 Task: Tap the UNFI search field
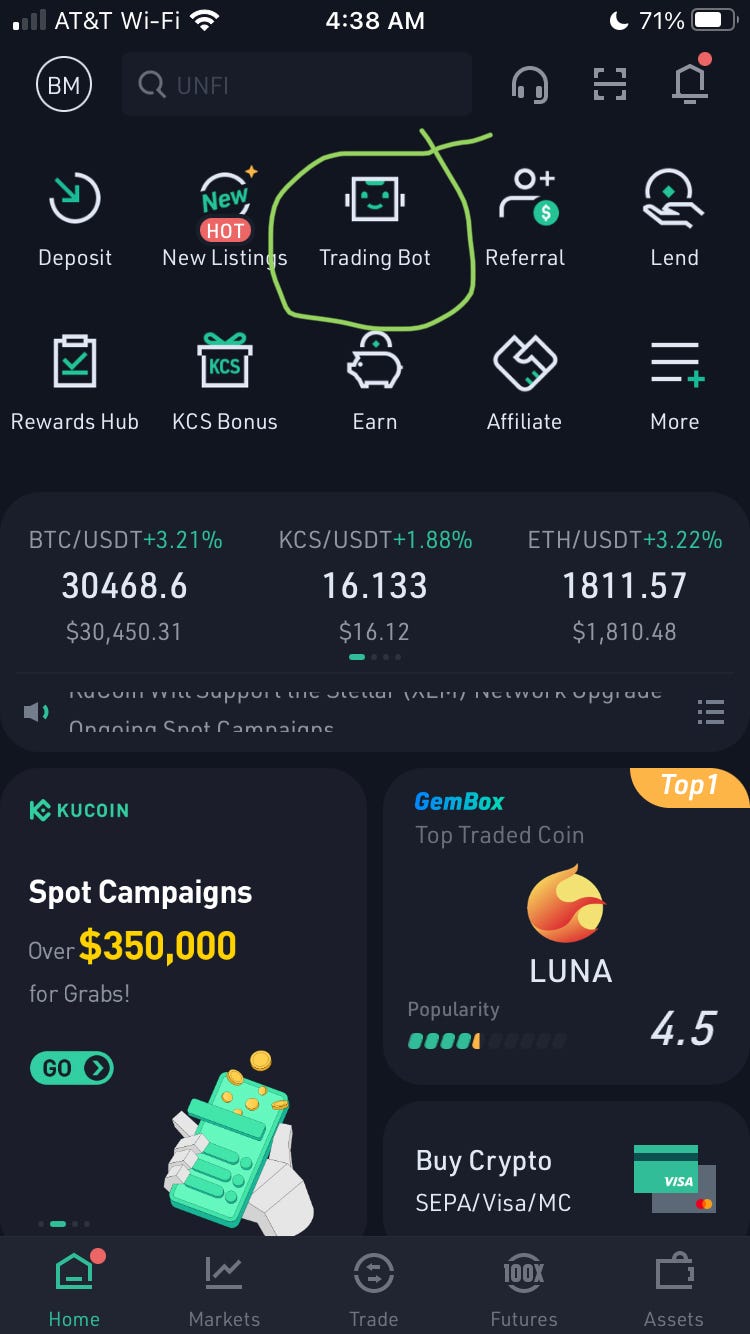[297, 85]
